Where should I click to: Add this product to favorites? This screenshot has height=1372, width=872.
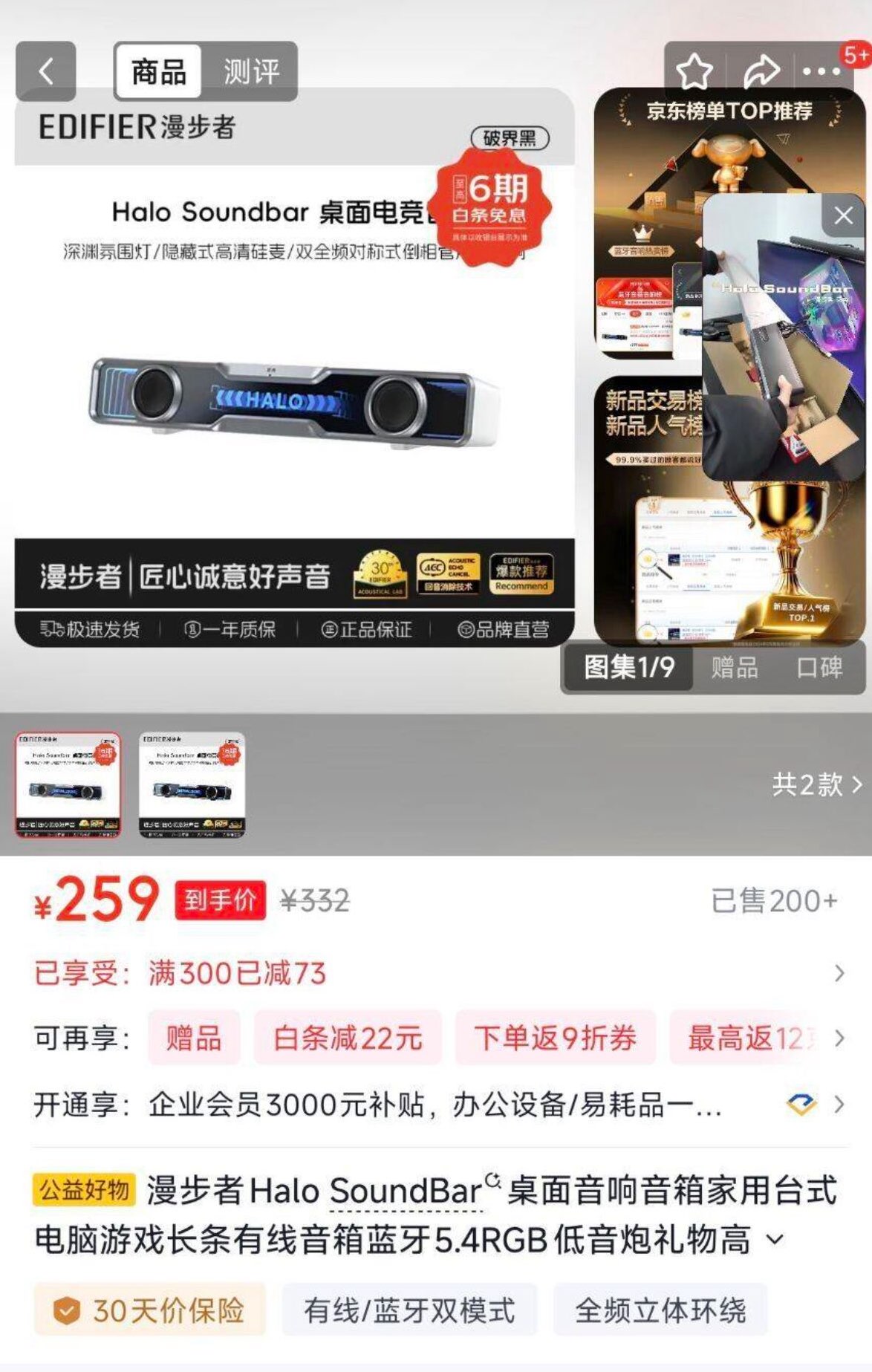click(694, 72)
